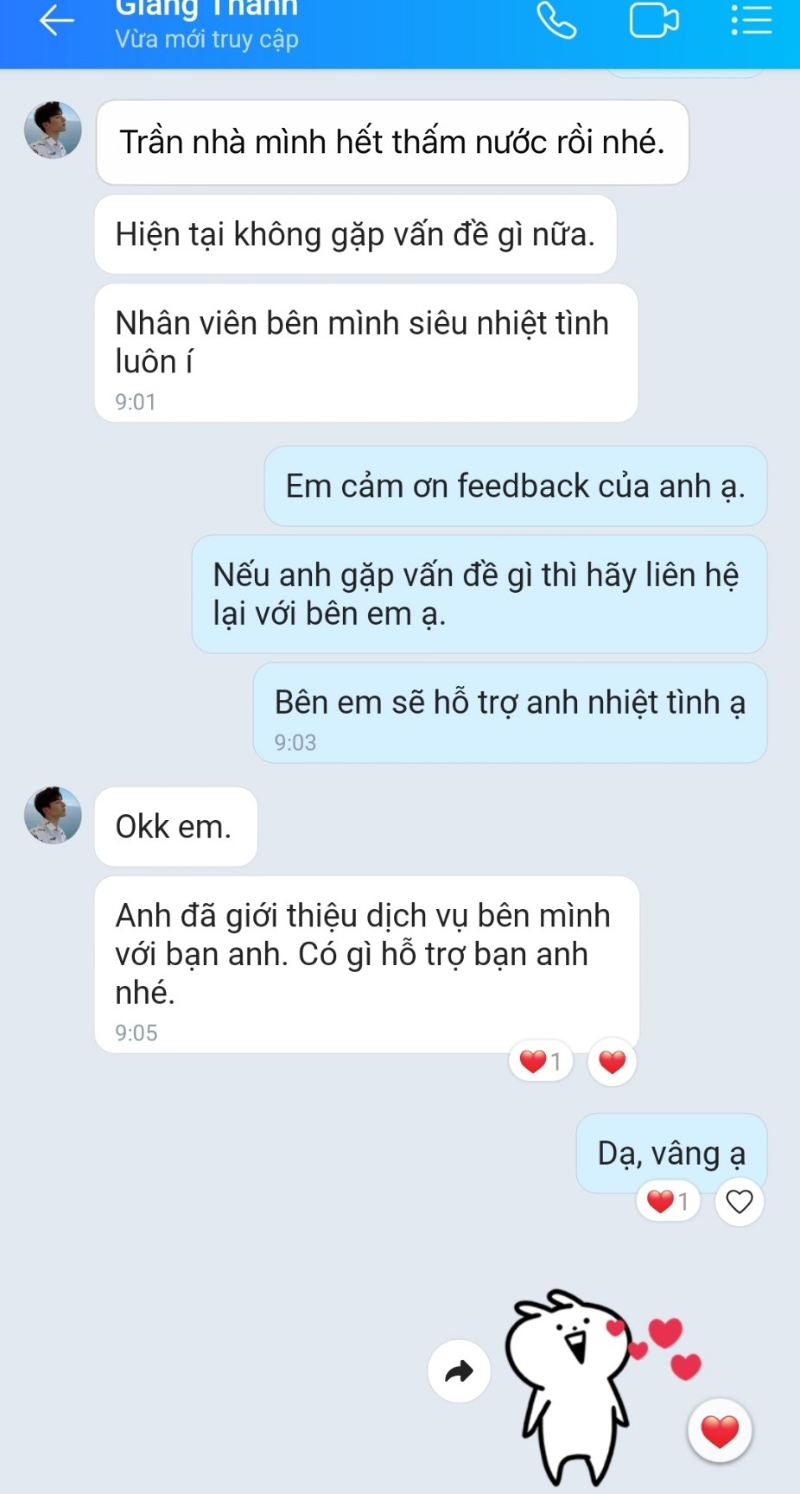Start a video call with Giang Thanh

(x=654, y=21)
